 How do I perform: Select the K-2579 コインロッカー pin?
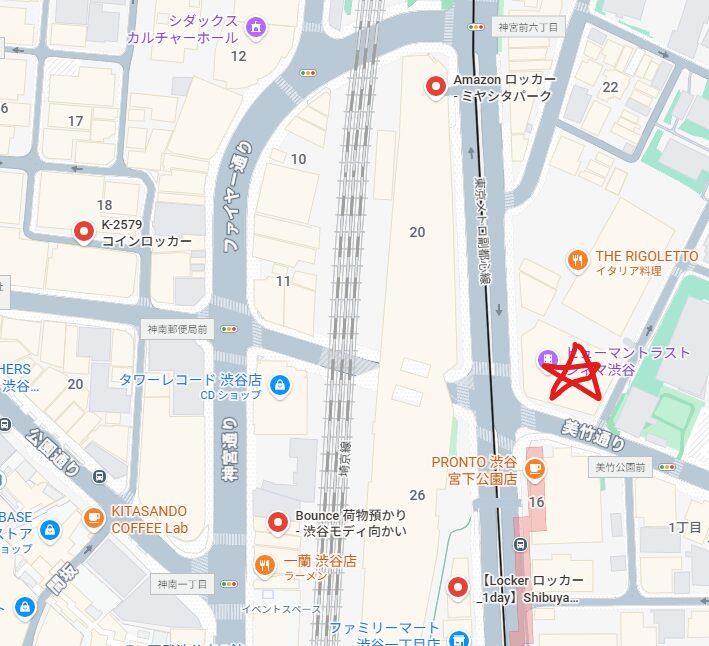pyautogui.click(x=85, y=233)
